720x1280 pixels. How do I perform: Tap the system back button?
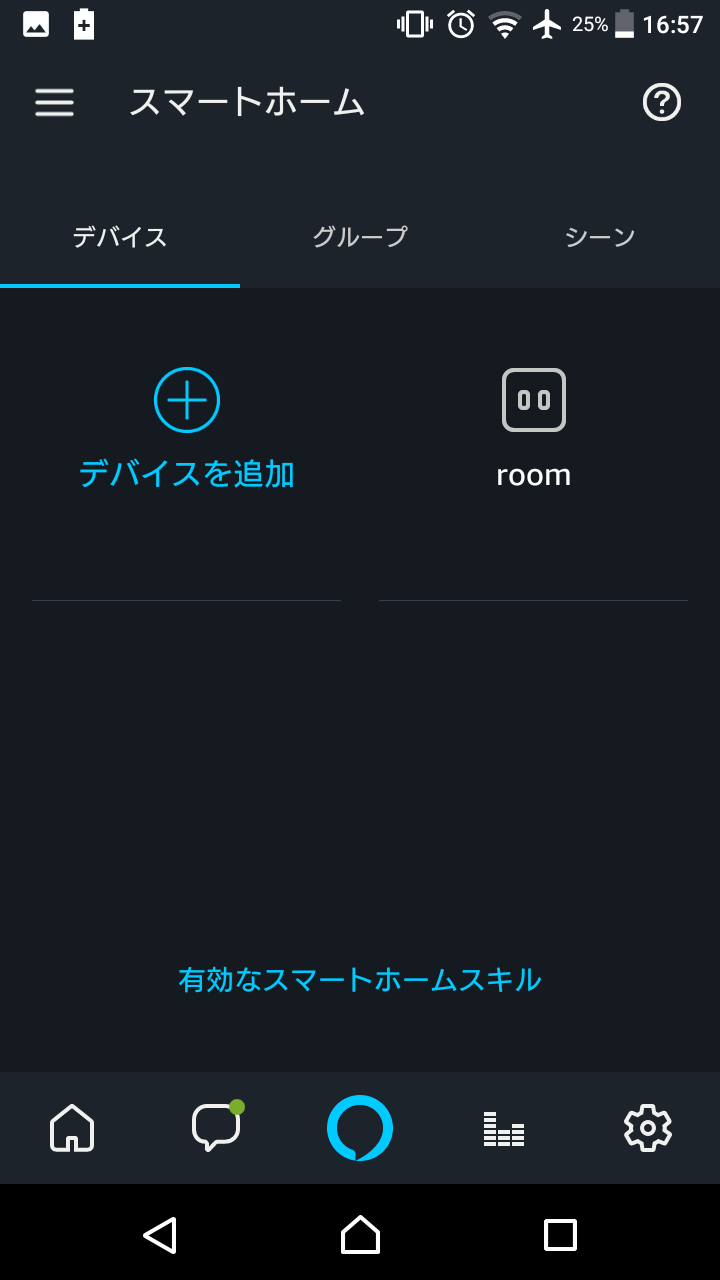pos(160,1235)
